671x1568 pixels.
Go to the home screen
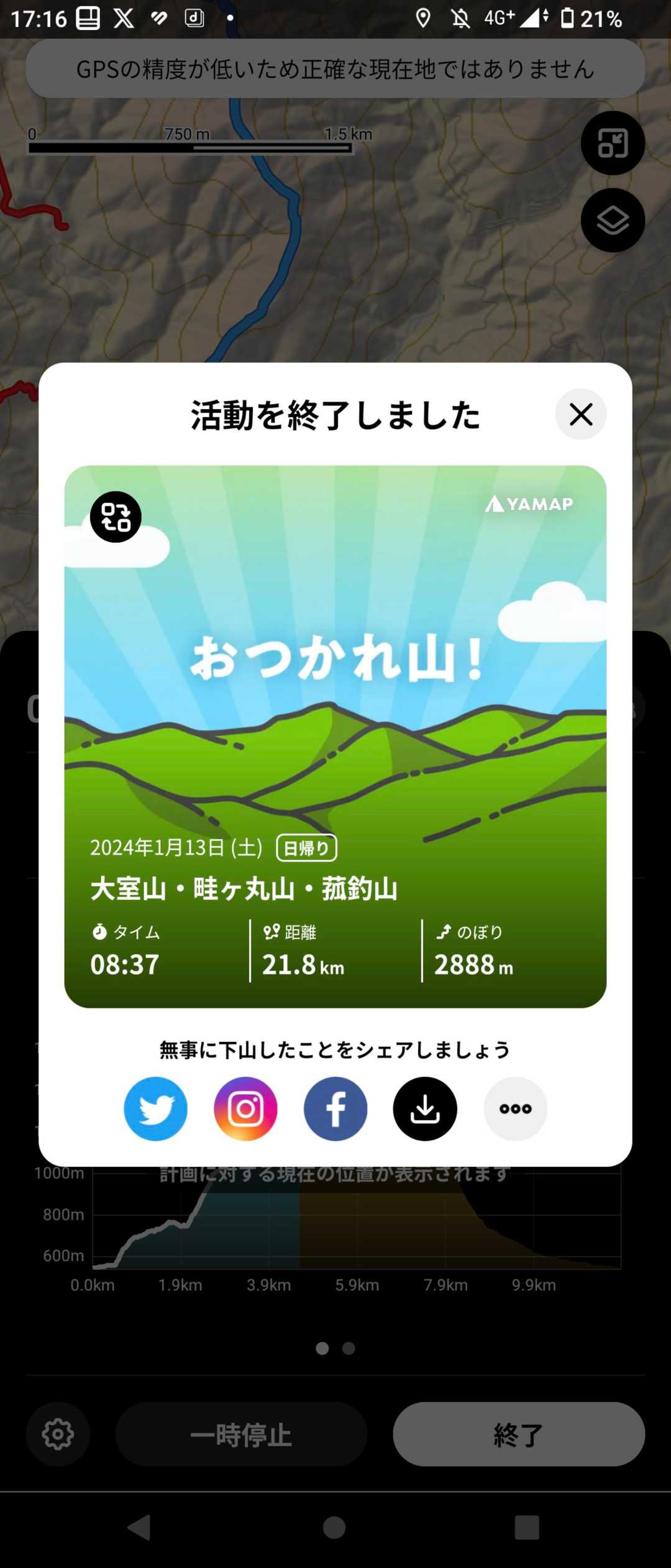[x=334, y=1527]
